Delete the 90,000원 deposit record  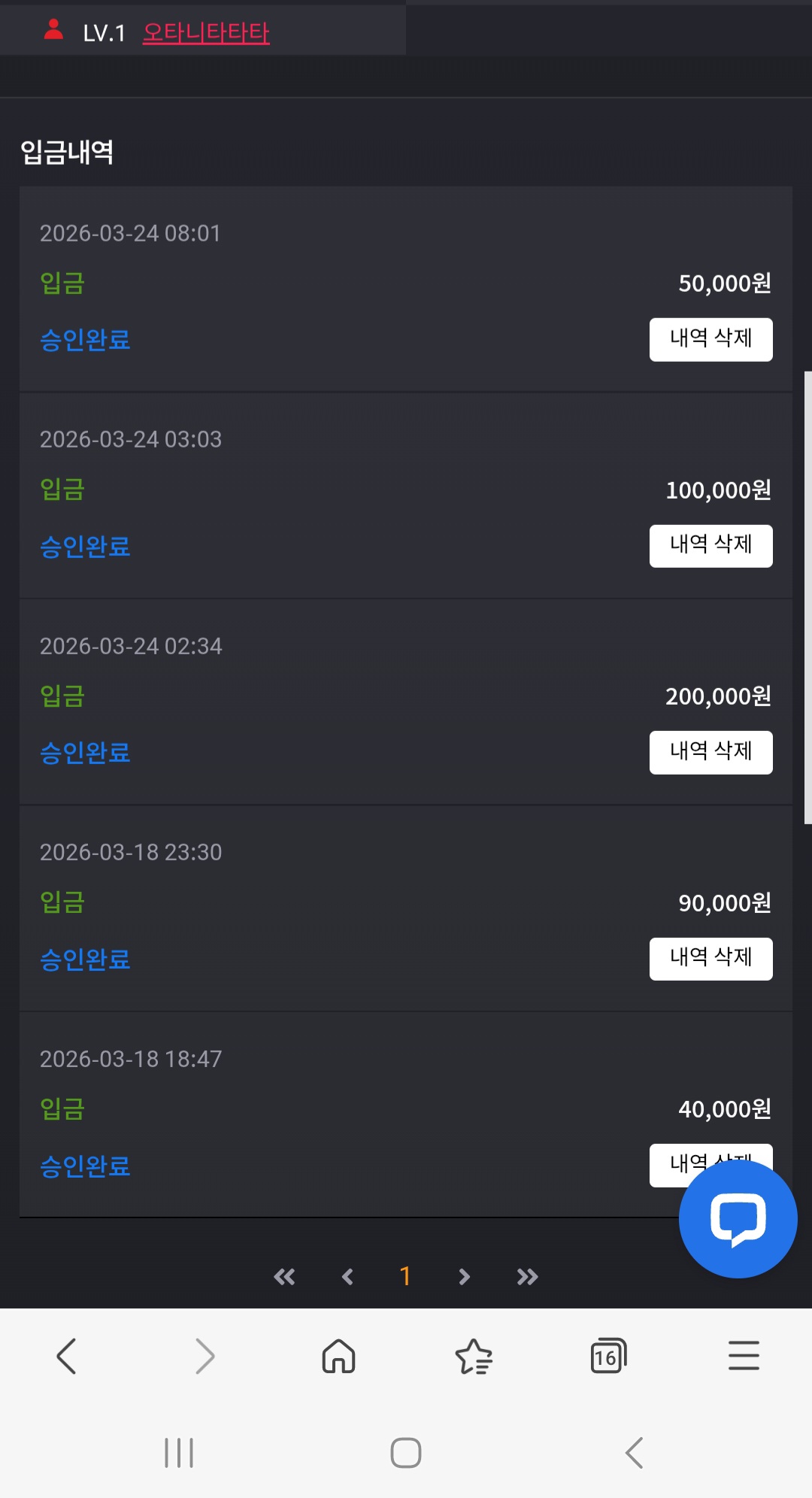[x=710, y=958]
